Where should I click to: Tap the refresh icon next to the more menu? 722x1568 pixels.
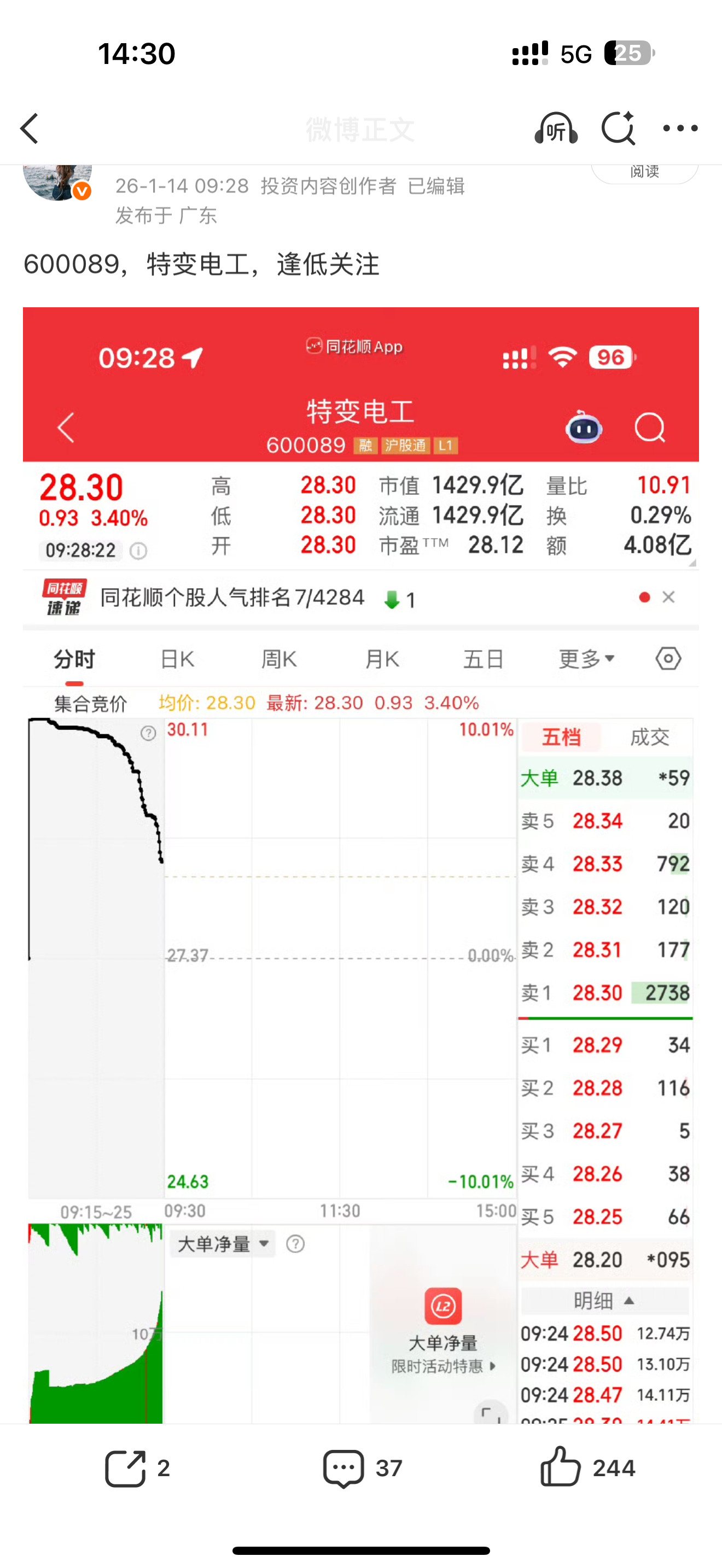pos(618,128)
